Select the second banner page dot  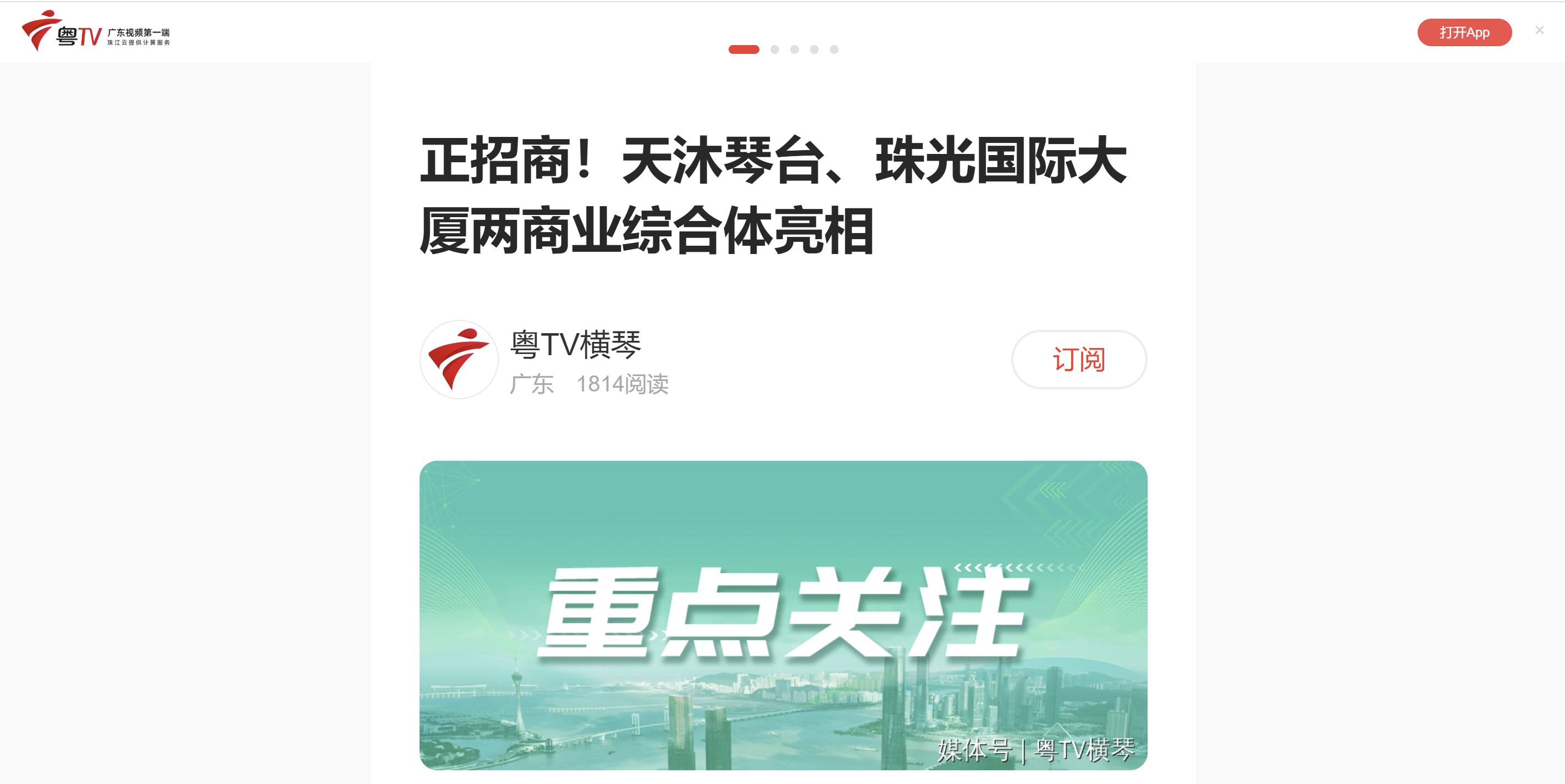click(775, 50)
